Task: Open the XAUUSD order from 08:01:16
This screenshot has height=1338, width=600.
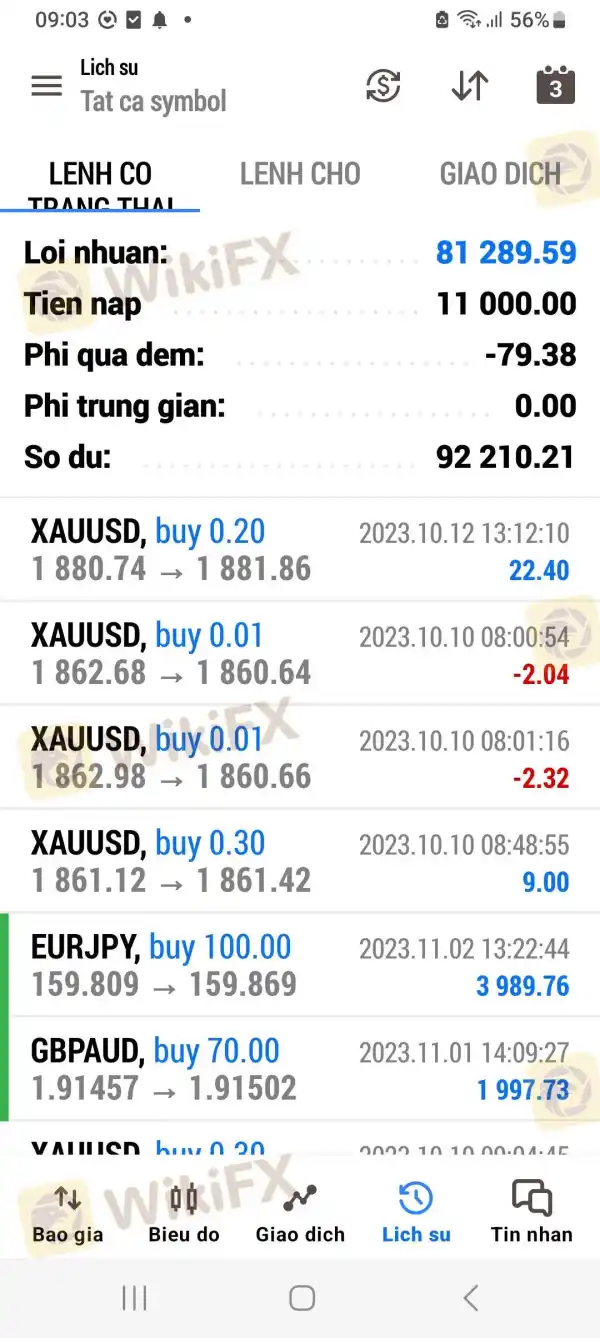Action: coord(300,758)
